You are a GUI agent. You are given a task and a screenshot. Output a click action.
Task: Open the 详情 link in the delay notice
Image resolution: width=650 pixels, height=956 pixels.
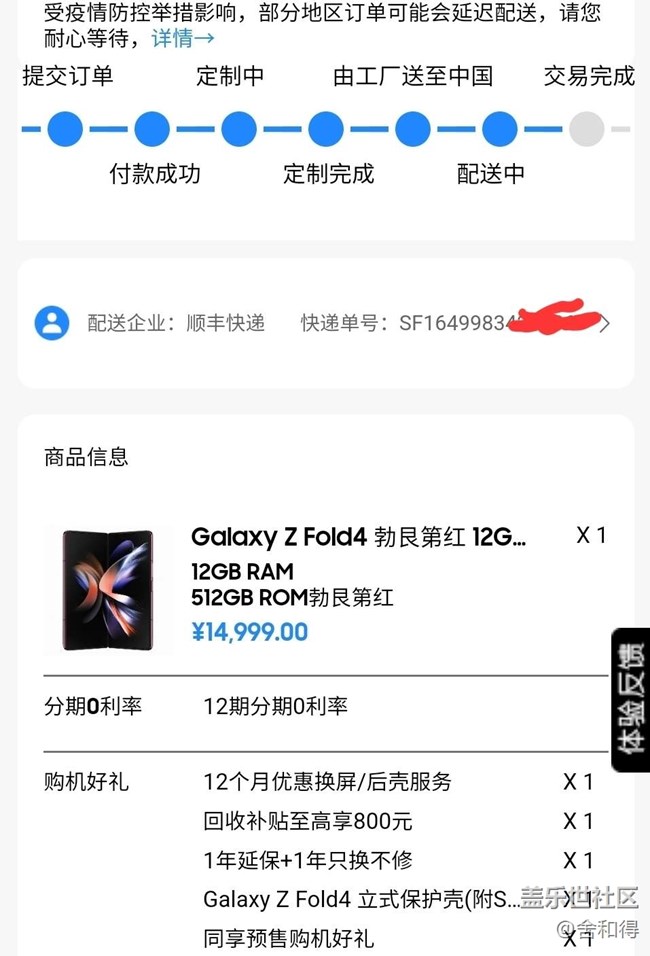point(183,39)
